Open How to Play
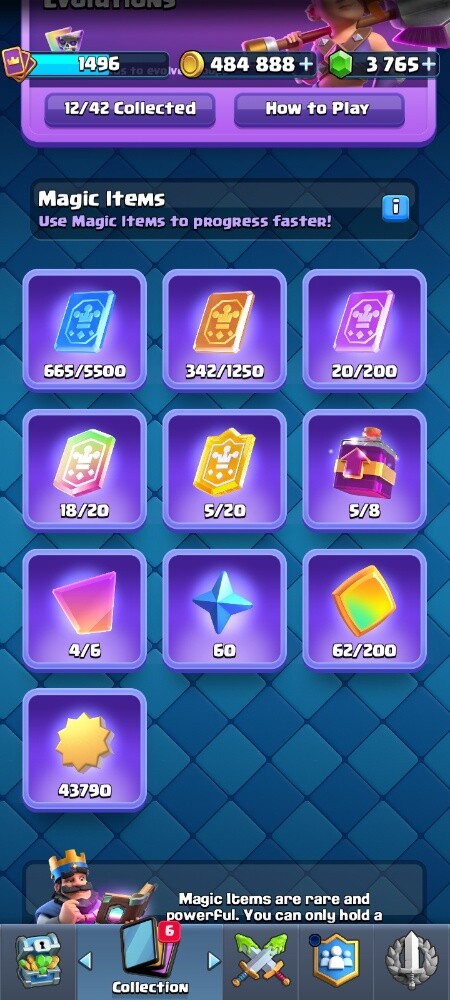The width and height of the screenshot is (450, 1000). click(319, 109)
